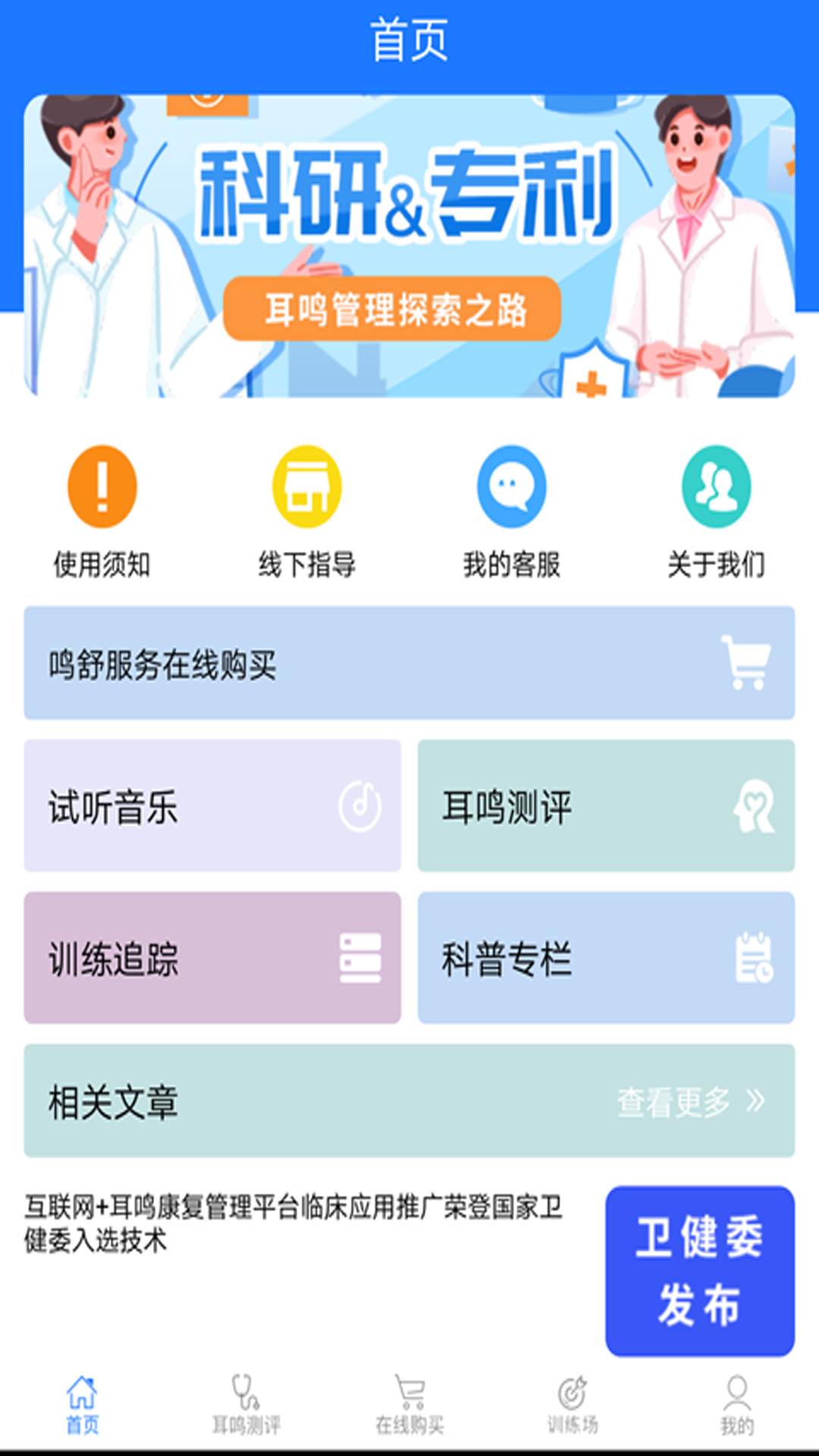Viewport: 819px width, 1456px height.
Task: Open the list icon in 训练追踪 card
Action: [x=362, y=958]
